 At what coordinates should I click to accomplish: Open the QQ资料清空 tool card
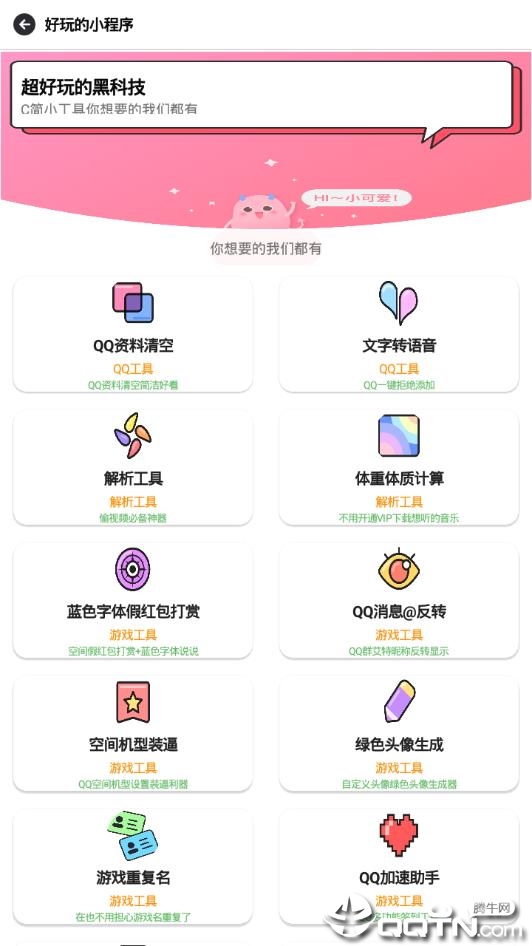pos(133,334)
